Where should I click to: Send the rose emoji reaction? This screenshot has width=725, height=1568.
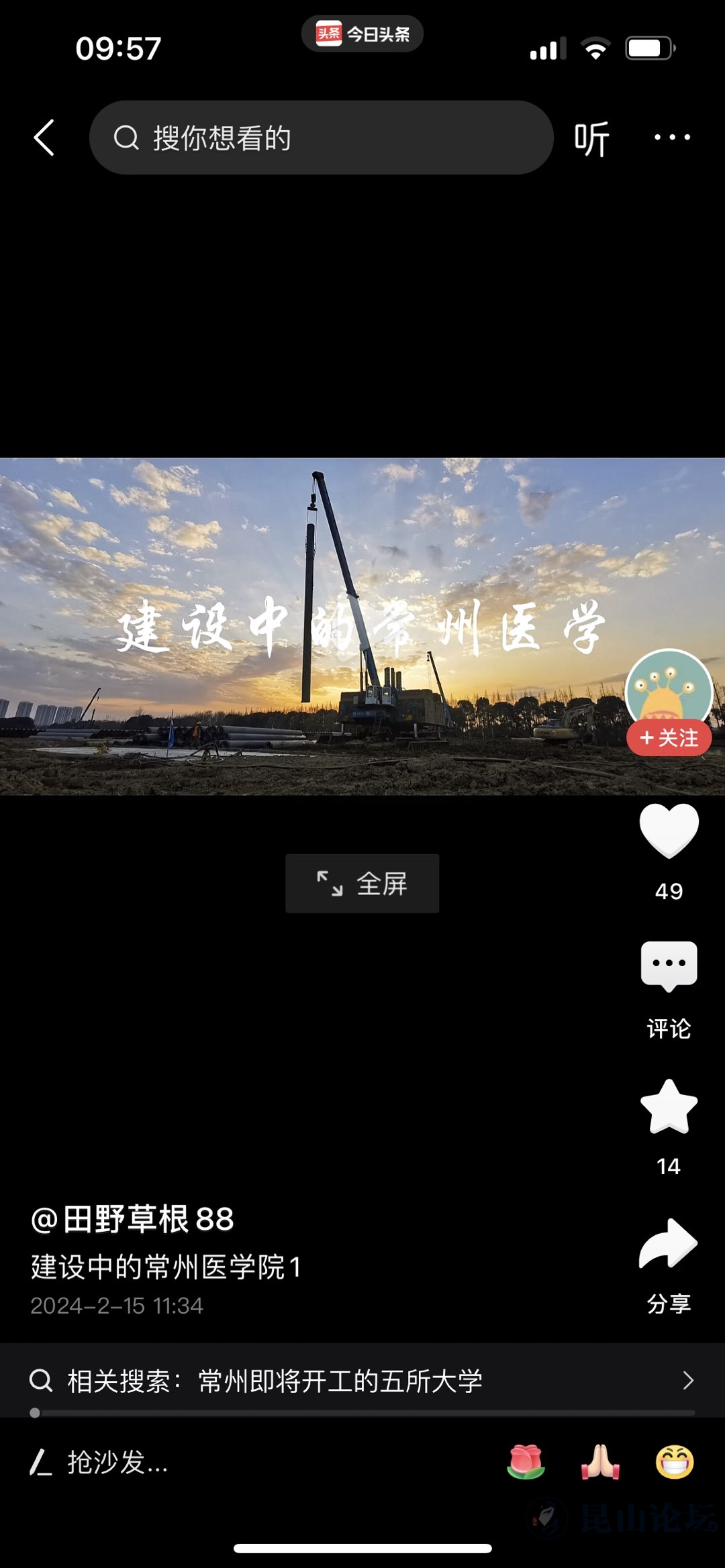click(x=526, y=1463)
